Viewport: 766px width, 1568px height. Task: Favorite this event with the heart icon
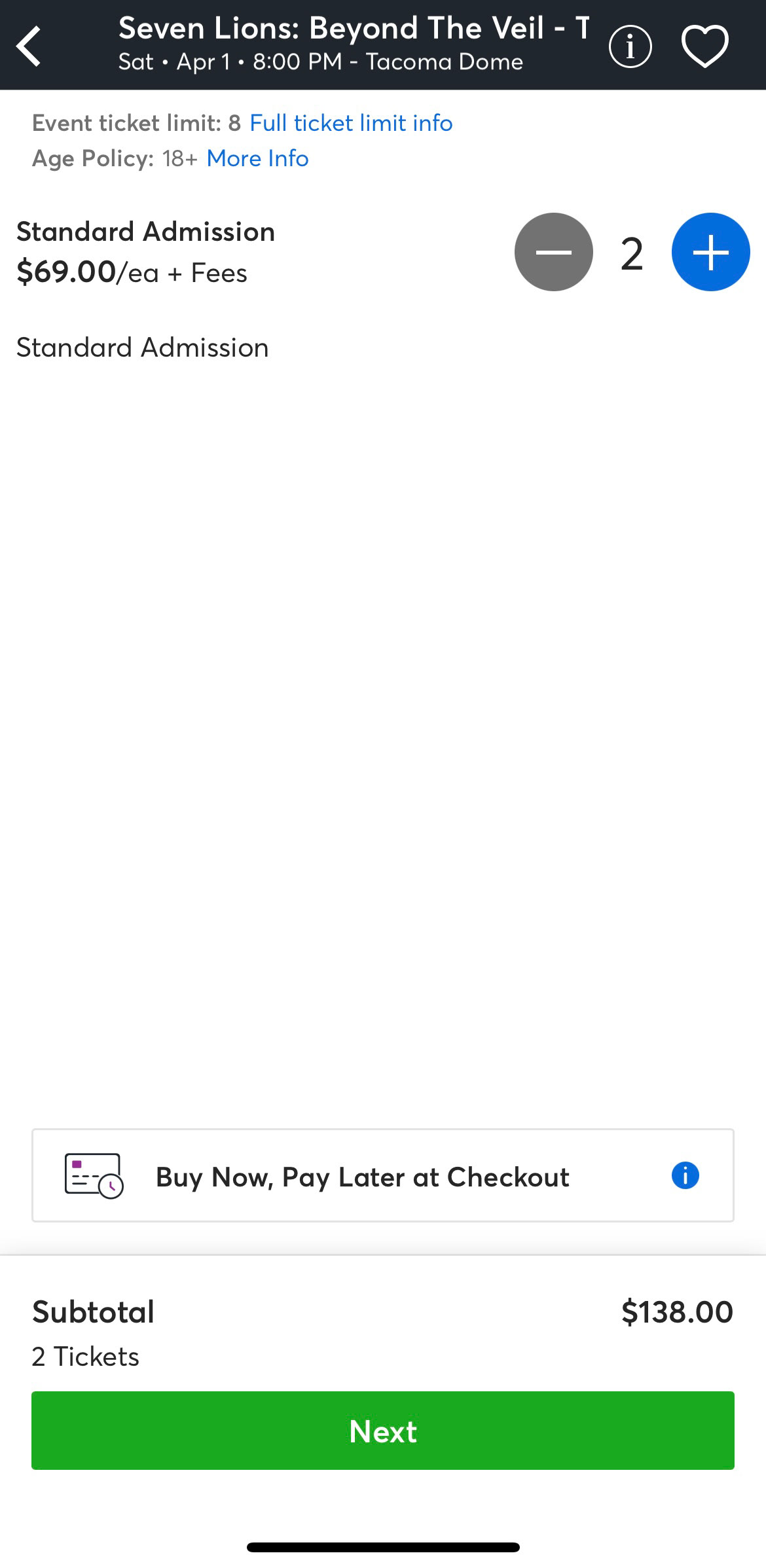pos(705,46)
